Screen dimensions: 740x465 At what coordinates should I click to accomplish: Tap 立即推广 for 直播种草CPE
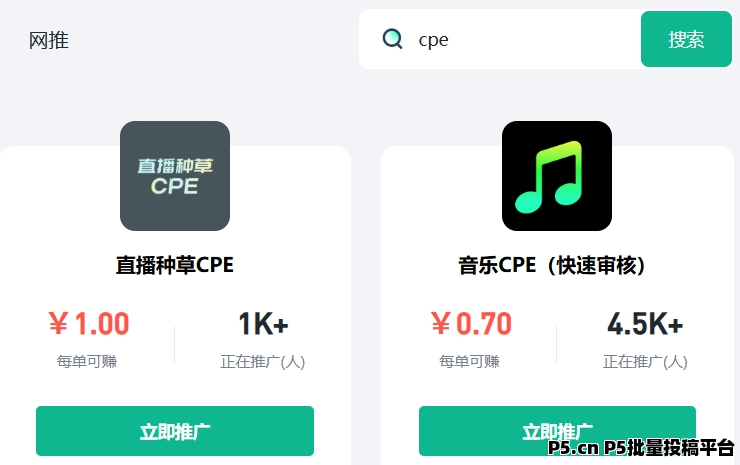coord(175,431)
